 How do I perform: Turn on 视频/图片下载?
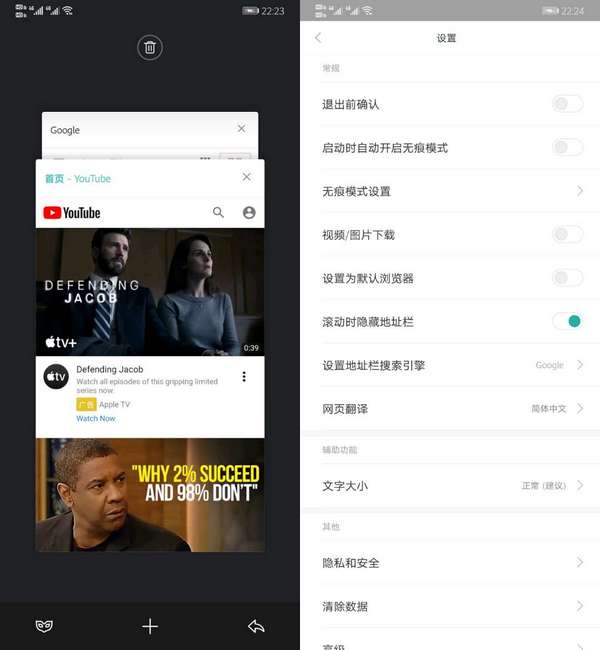point(567,234)
